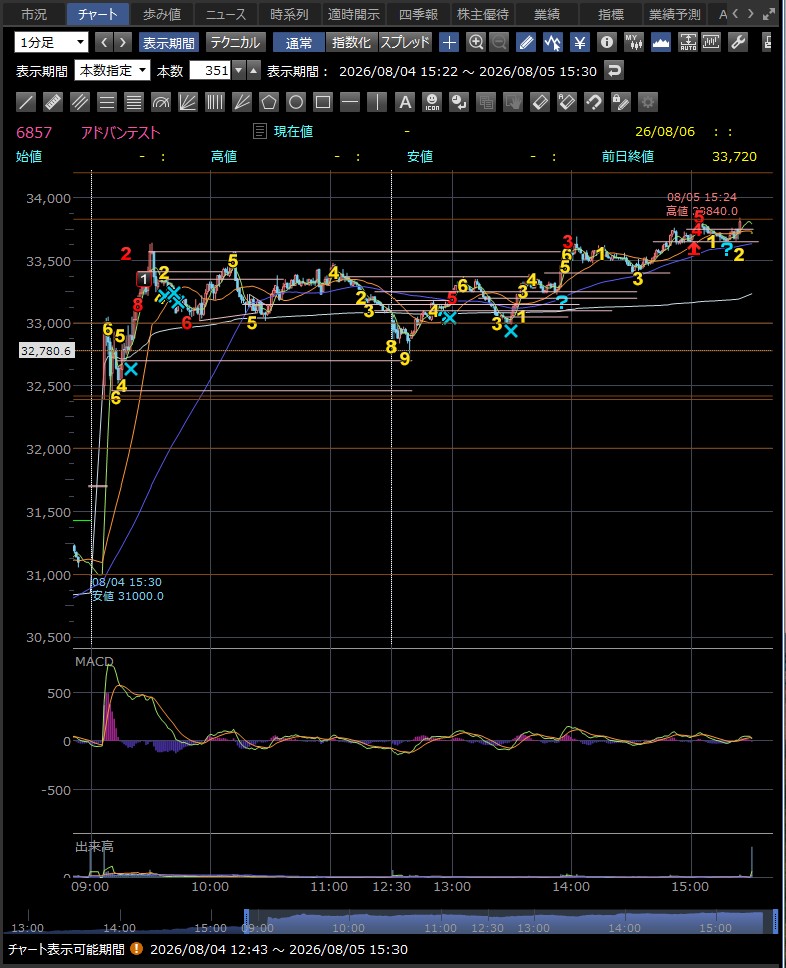Toggle the crosshair plus tool
This screenshot has width=786, height=968.
tap(449, 43)
